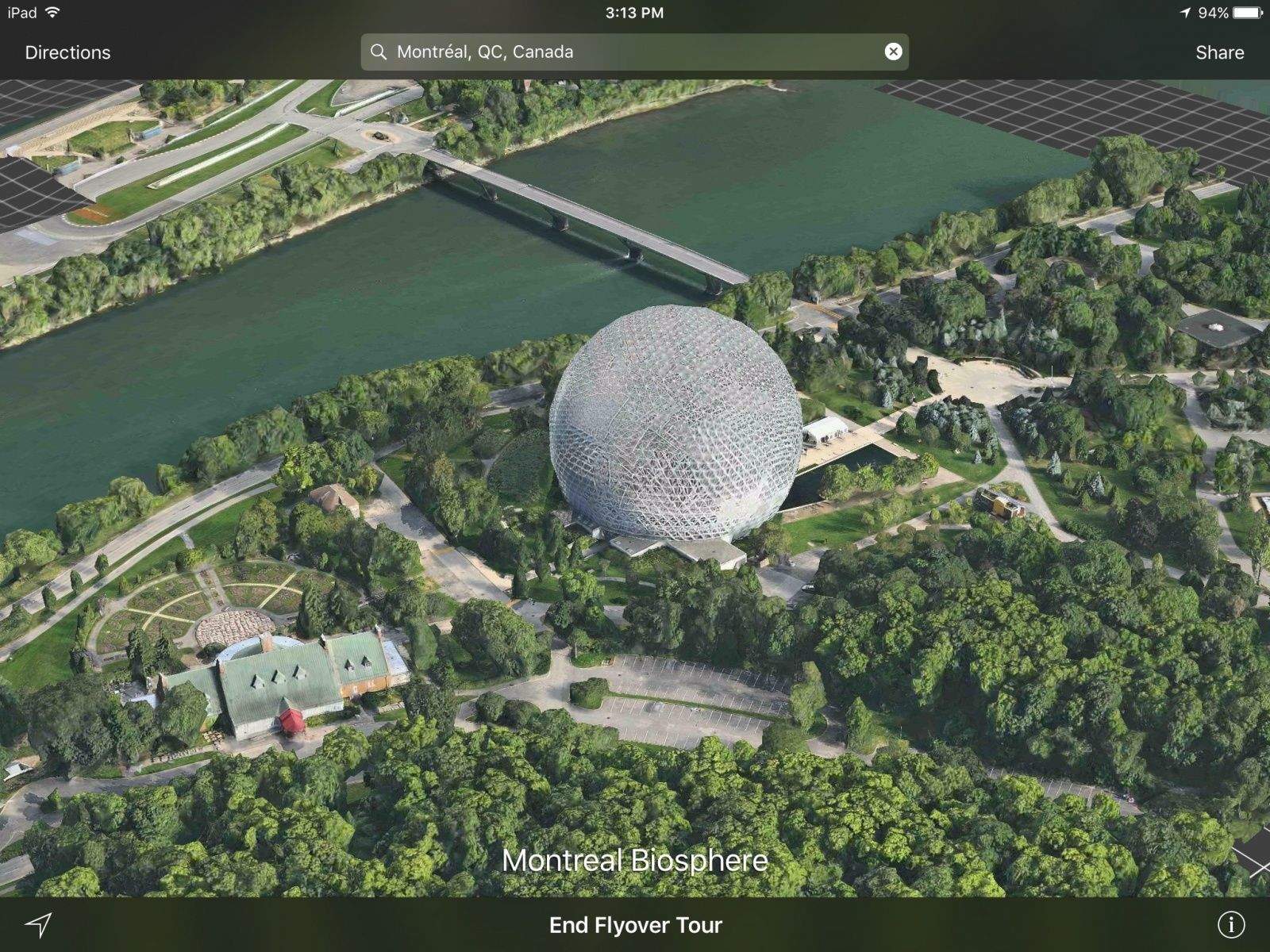This screenshot has height=952, width=1270.
Task: Center map on current location arrow
Action: tap(38, 924)
